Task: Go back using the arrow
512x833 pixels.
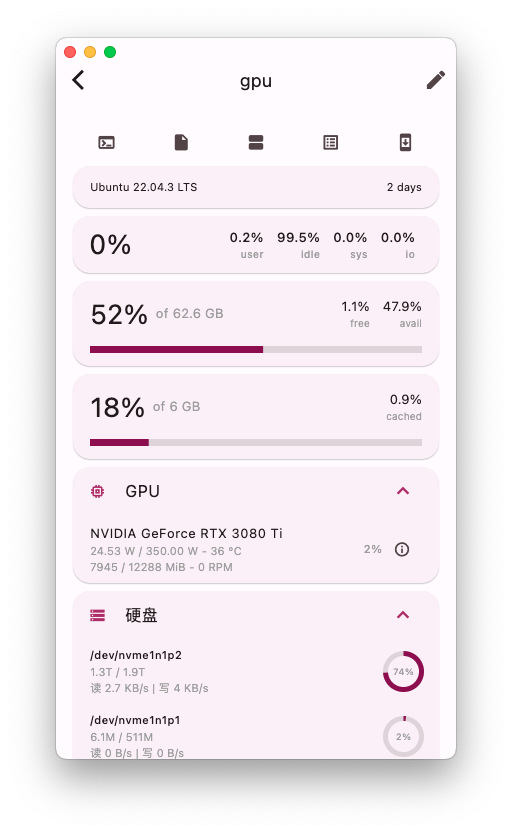Action: [x=78, y=81]
